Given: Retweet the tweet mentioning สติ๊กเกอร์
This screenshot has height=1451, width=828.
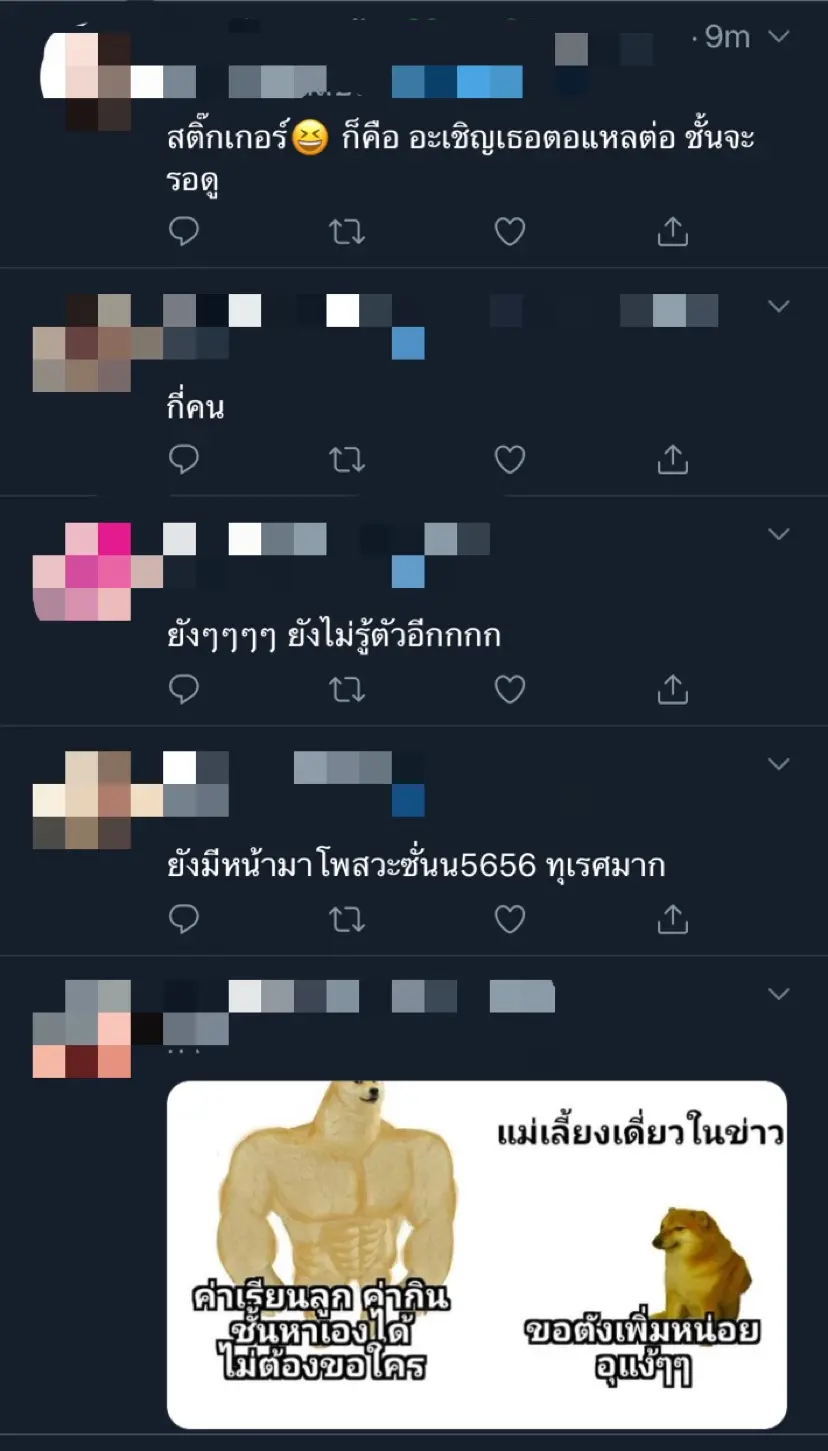Looking at the screenshot, I should [x=347, y=232].
